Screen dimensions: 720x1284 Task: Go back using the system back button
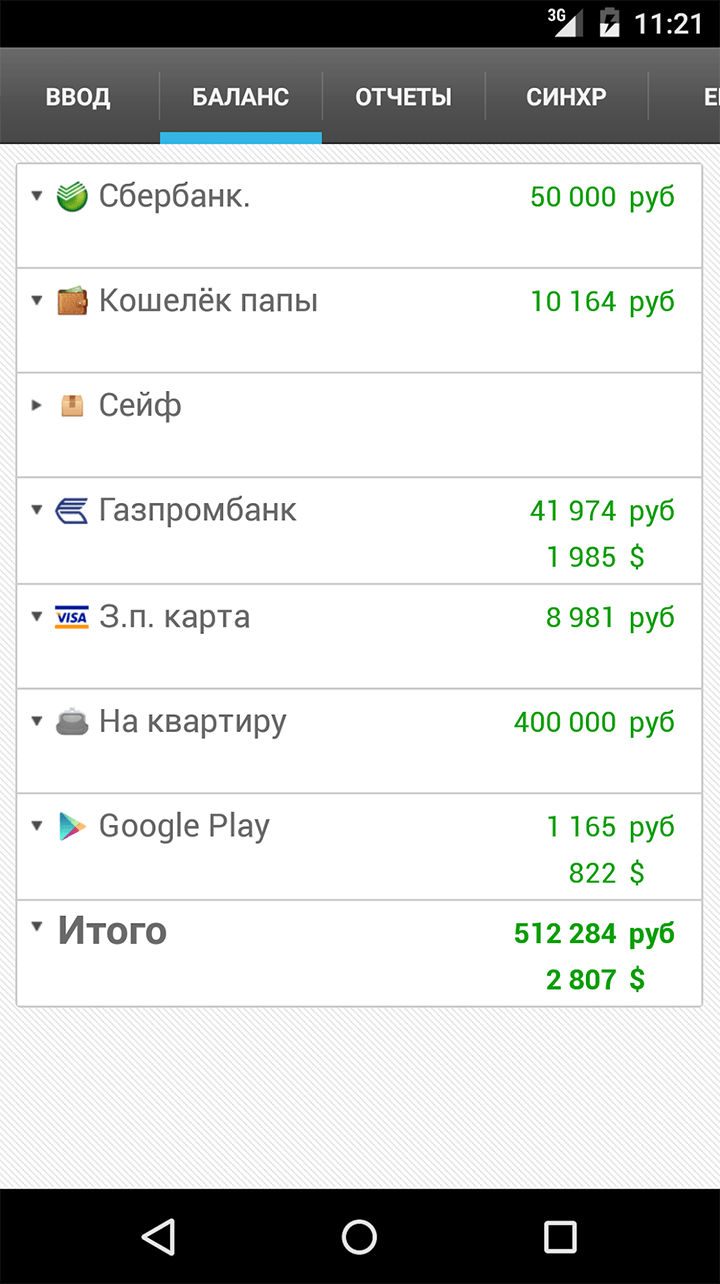pos(159,1236)
